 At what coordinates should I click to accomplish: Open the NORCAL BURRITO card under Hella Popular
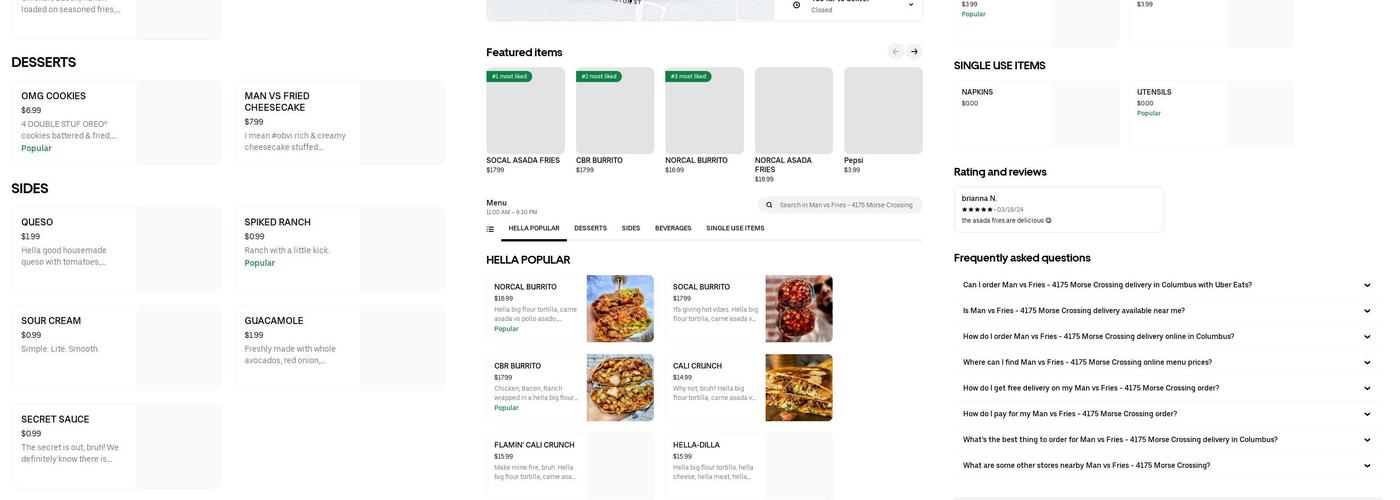pos(570,309)
